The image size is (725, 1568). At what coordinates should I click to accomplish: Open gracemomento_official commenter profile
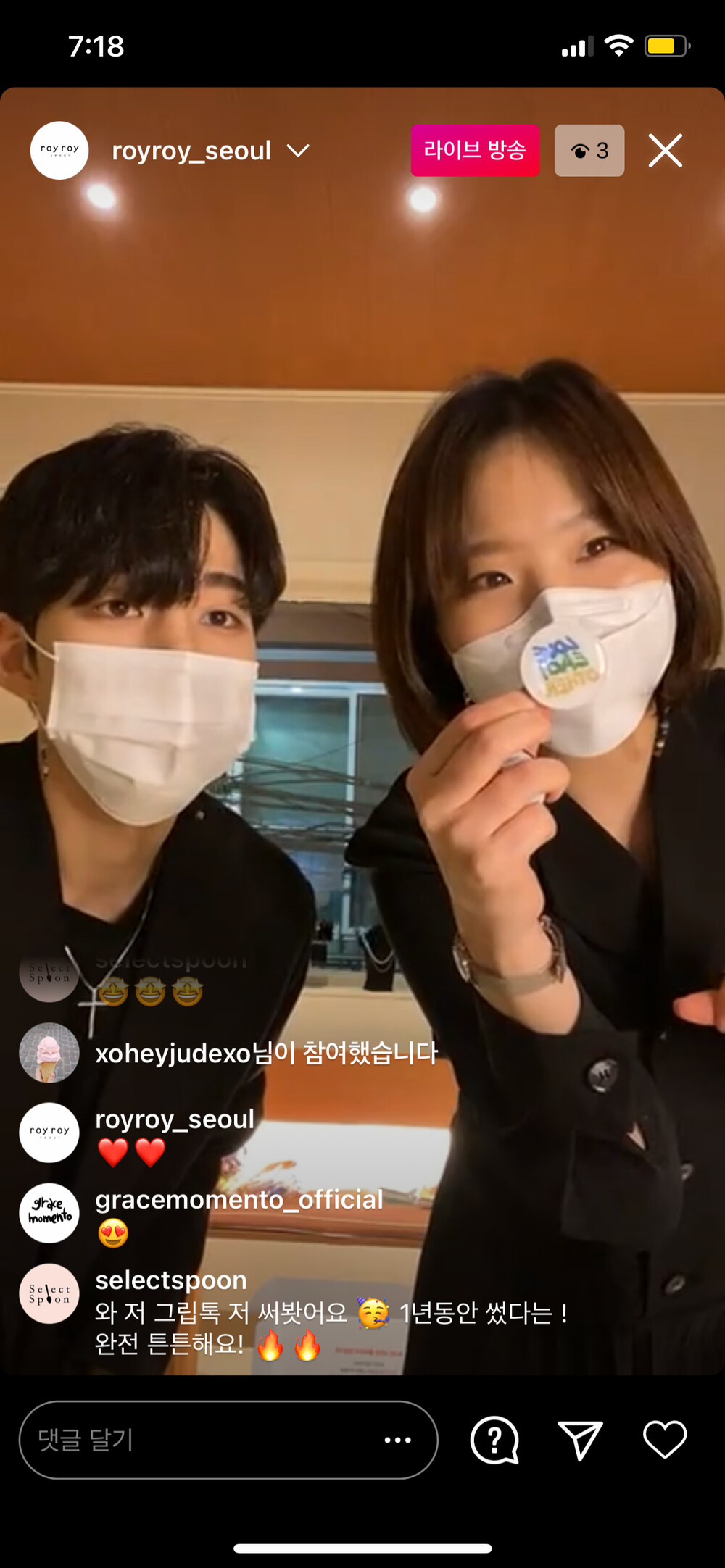[x=49, y=1213]
